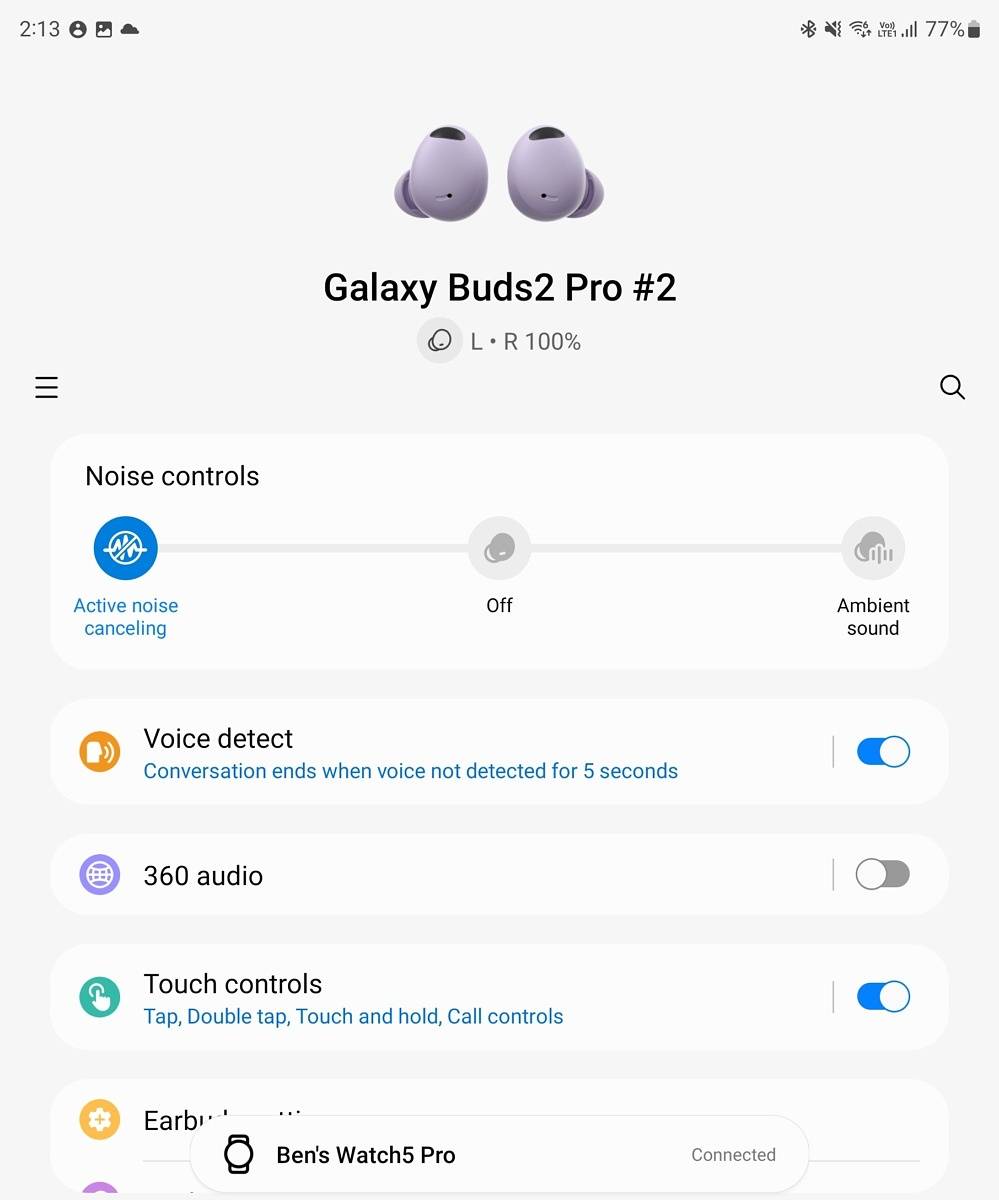Switch to Ambient sound mode
The height and width of the screenshot is (1200, 999).
(873, 548)
